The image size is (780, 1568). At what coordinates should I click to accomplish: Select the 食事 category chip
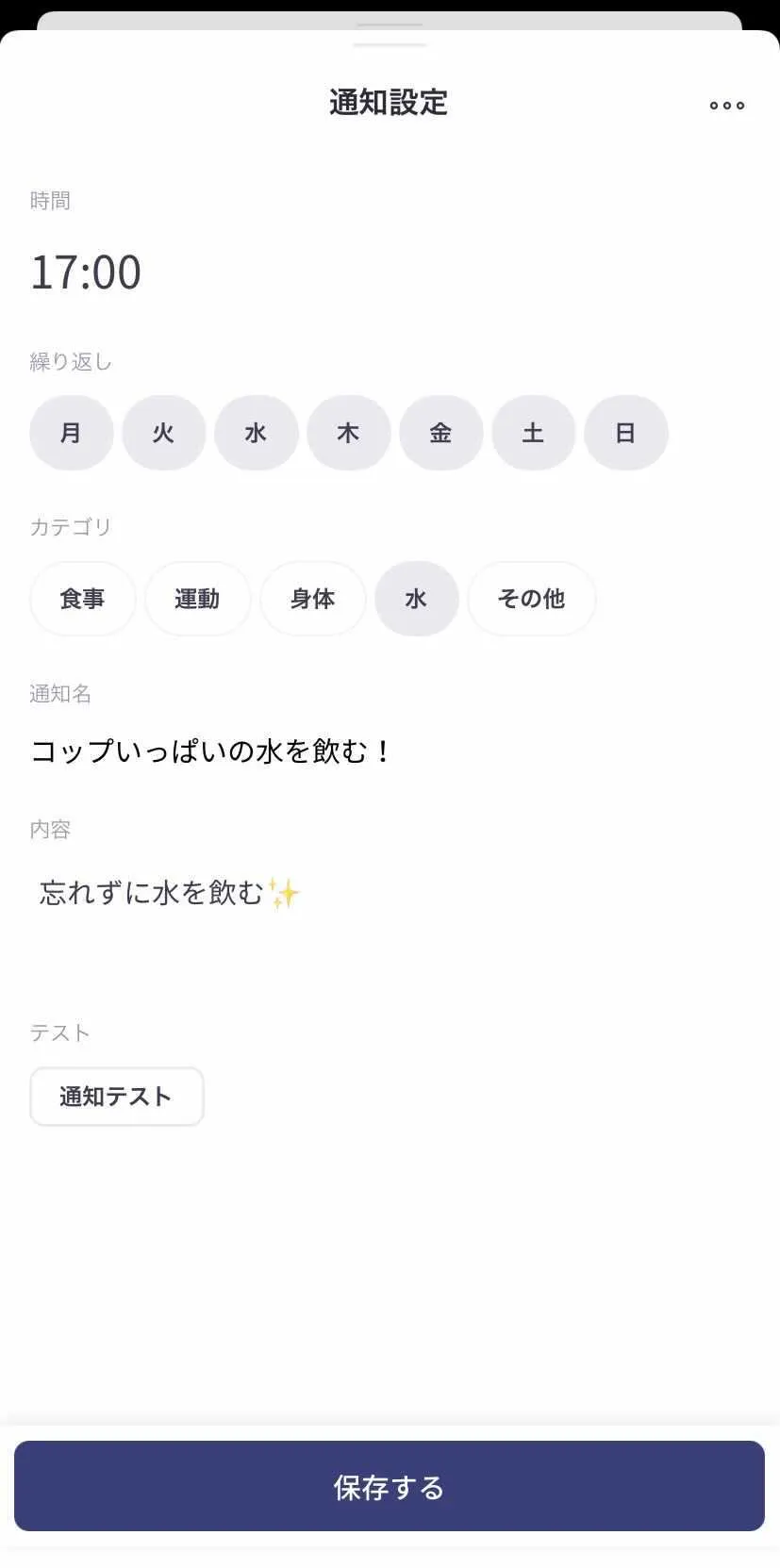pyautogui.click(x=83, y=599)
